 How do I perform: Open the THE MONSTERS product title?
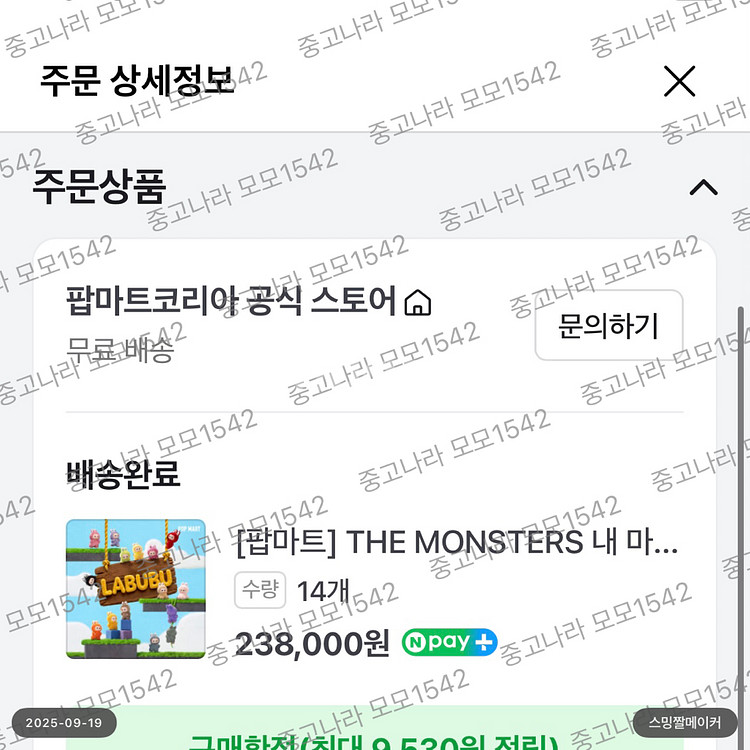coord(457,543)
